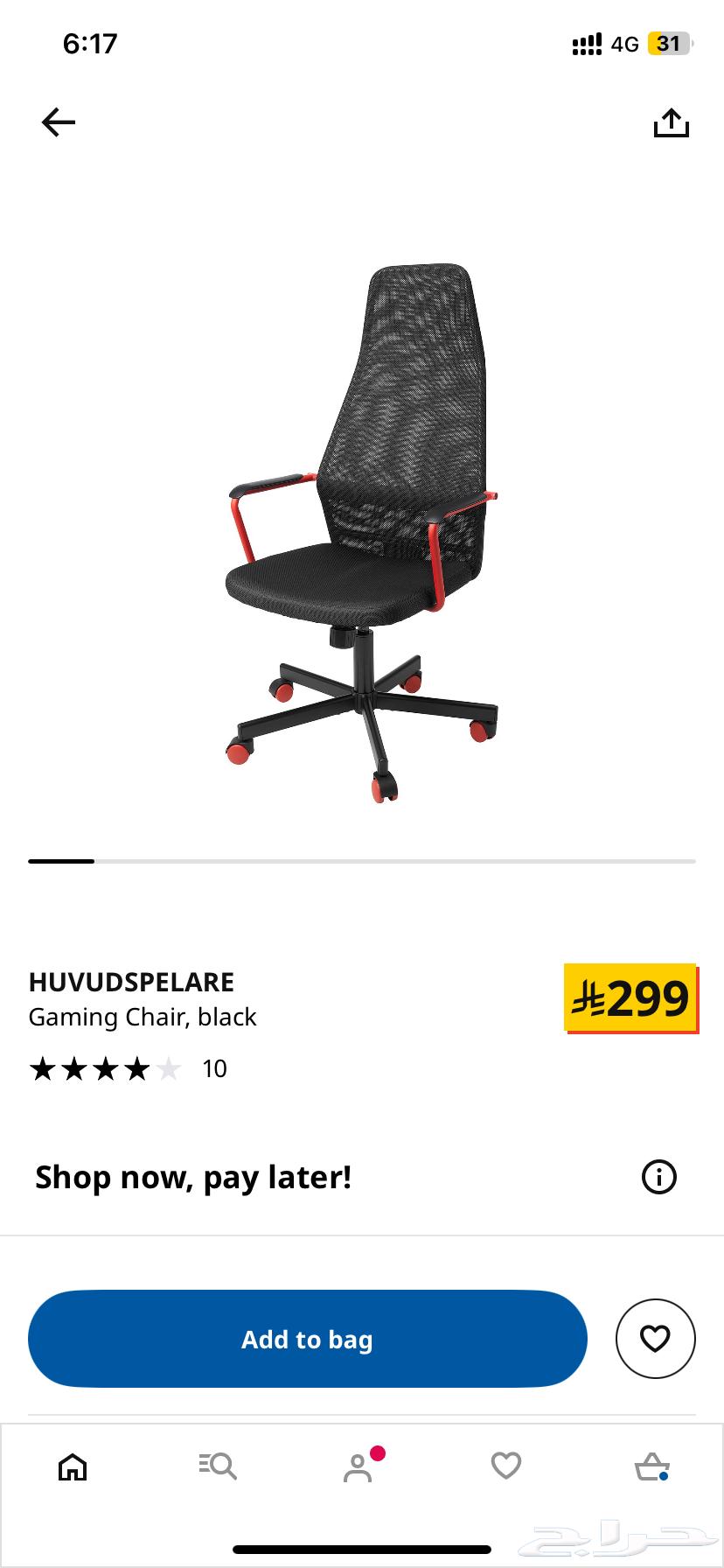The height and width of the screenshot is (1568, 724).
Task: Open the wishlist tab in bottom bar
Action: 505,1466
